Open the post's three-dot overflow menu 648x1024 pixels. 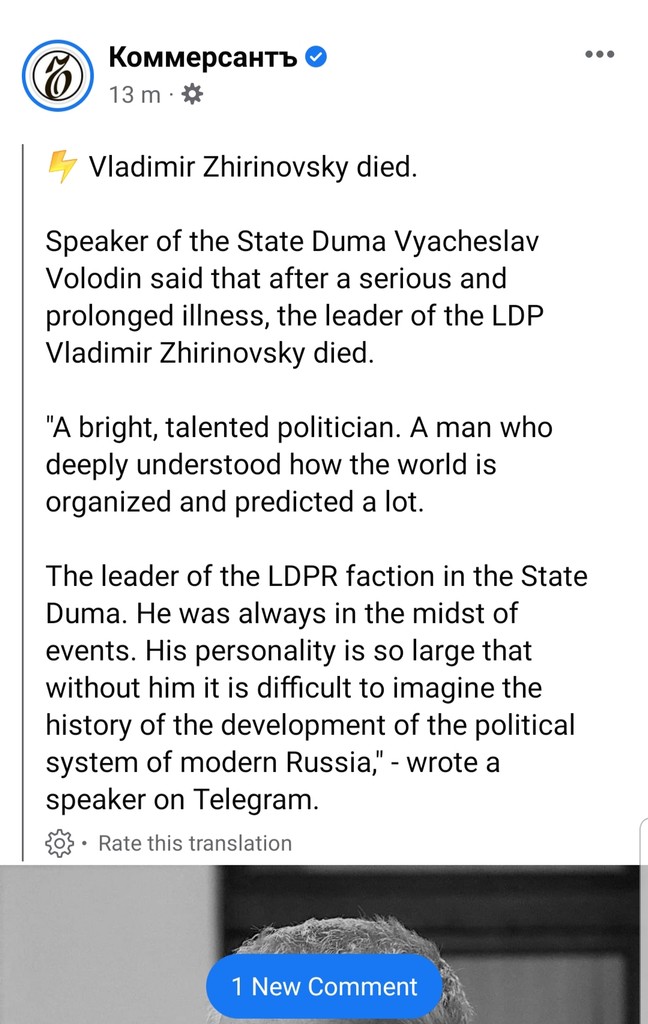tap(599, 55)
